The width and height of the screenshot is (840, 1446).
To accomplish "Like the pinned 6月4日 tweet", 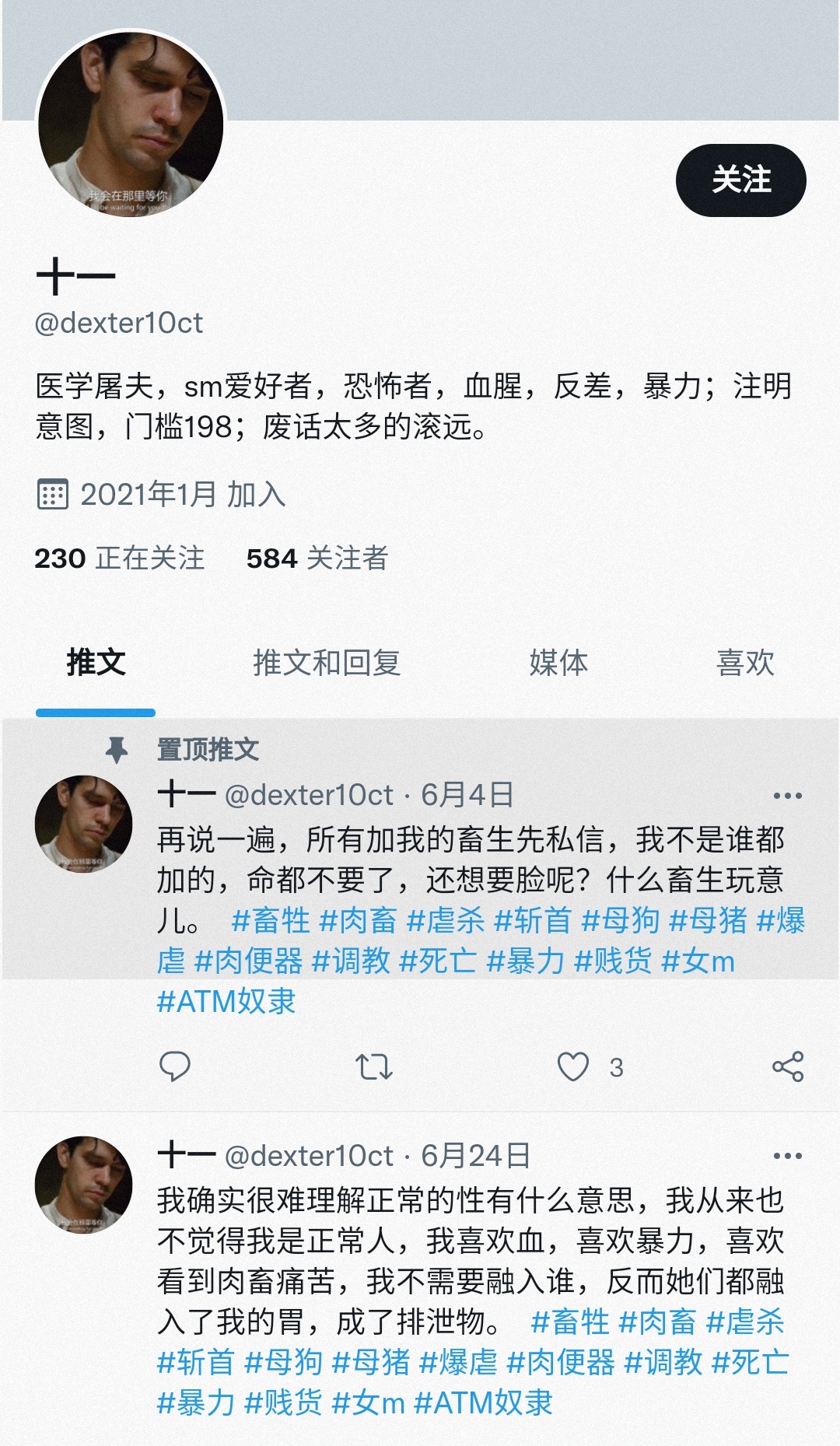I will (x=573, y=1066).
